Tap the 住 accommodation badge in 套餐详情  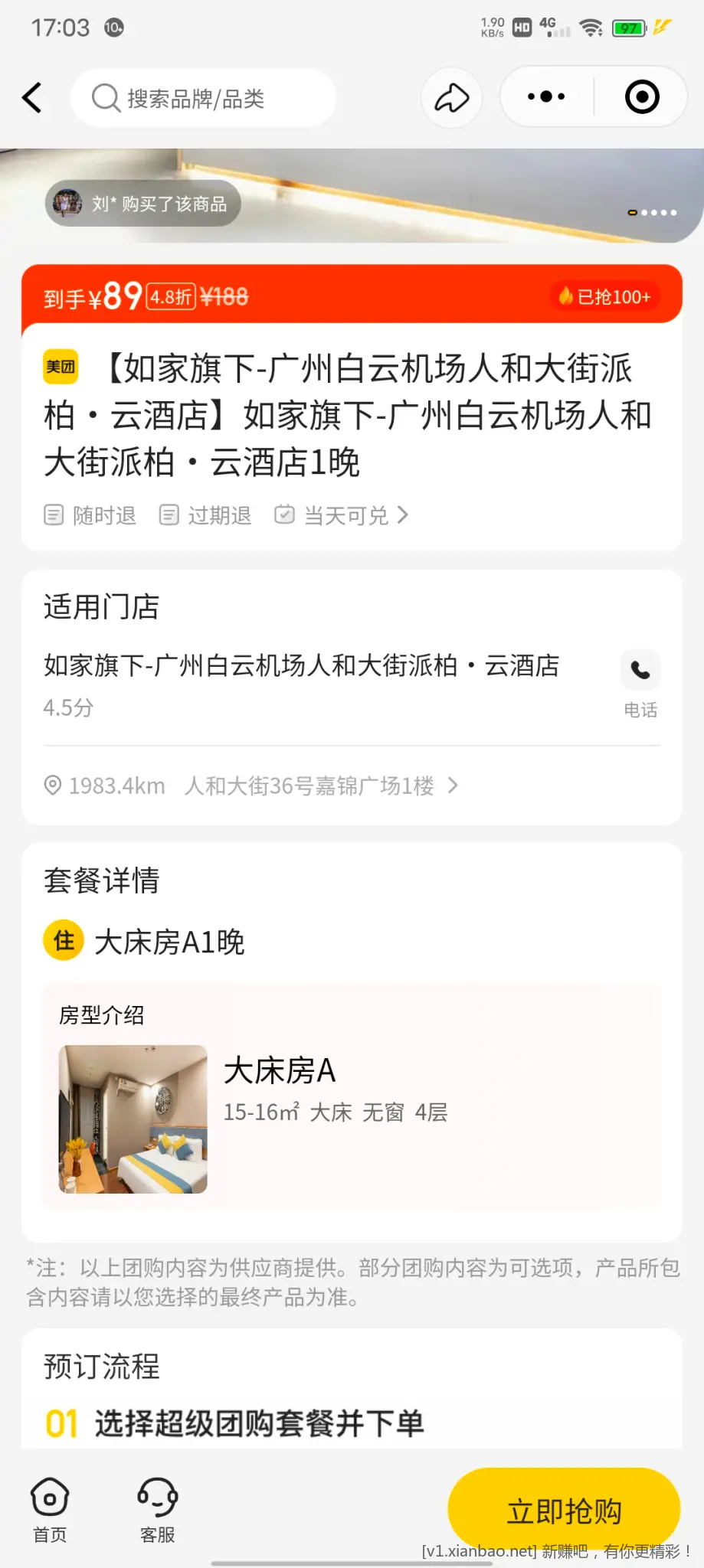62,940
